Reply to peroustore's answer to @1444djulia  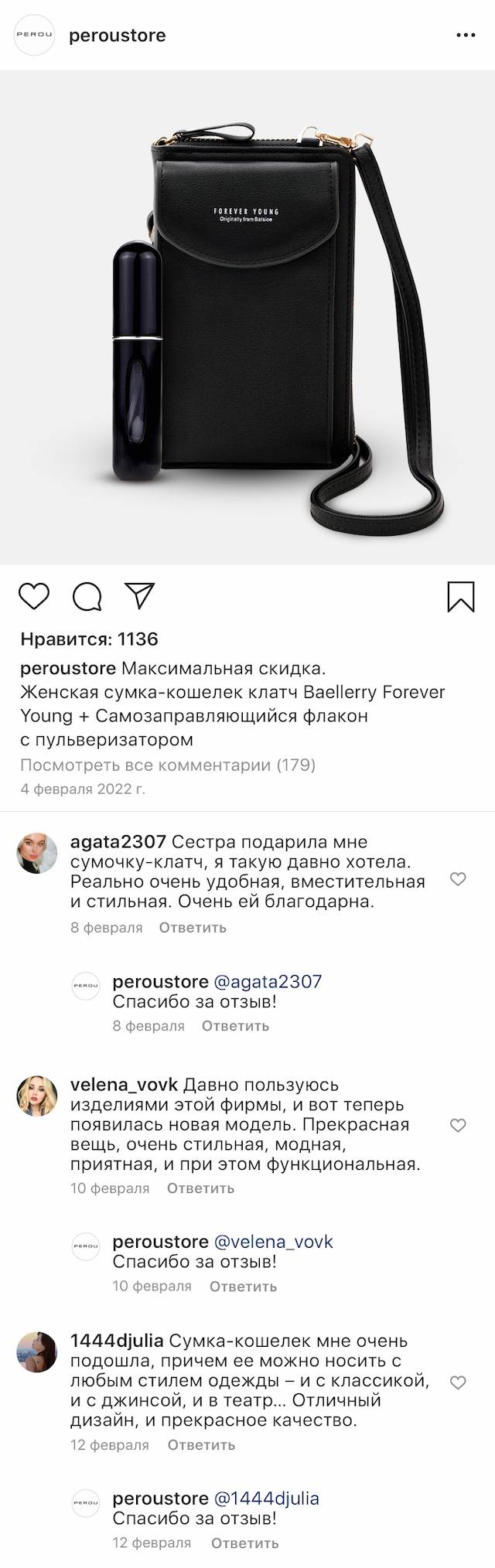(x=244, y=1543)
